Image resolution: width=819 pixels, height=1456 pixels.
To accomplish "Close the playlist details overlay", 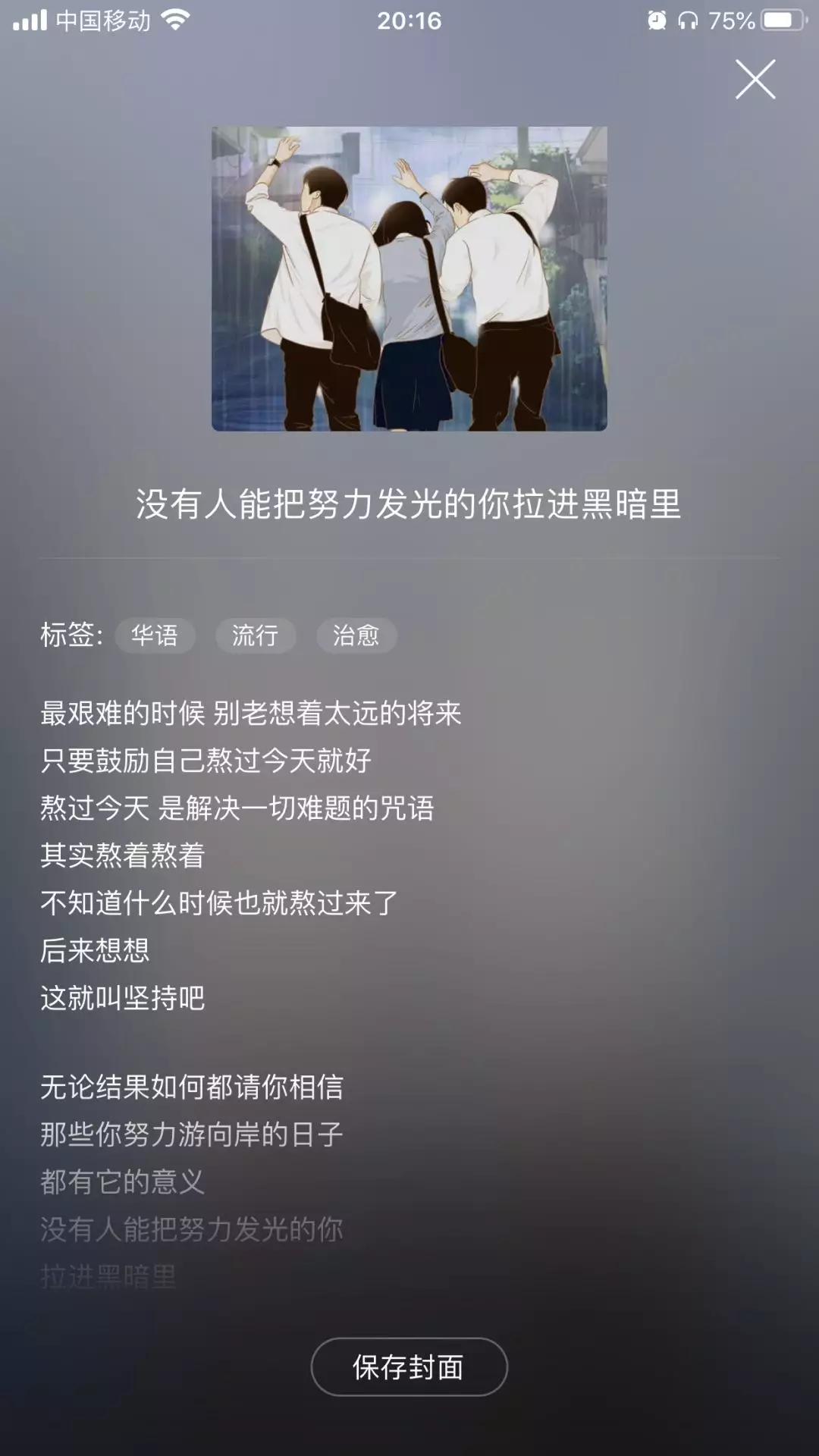I will point(755,80).
